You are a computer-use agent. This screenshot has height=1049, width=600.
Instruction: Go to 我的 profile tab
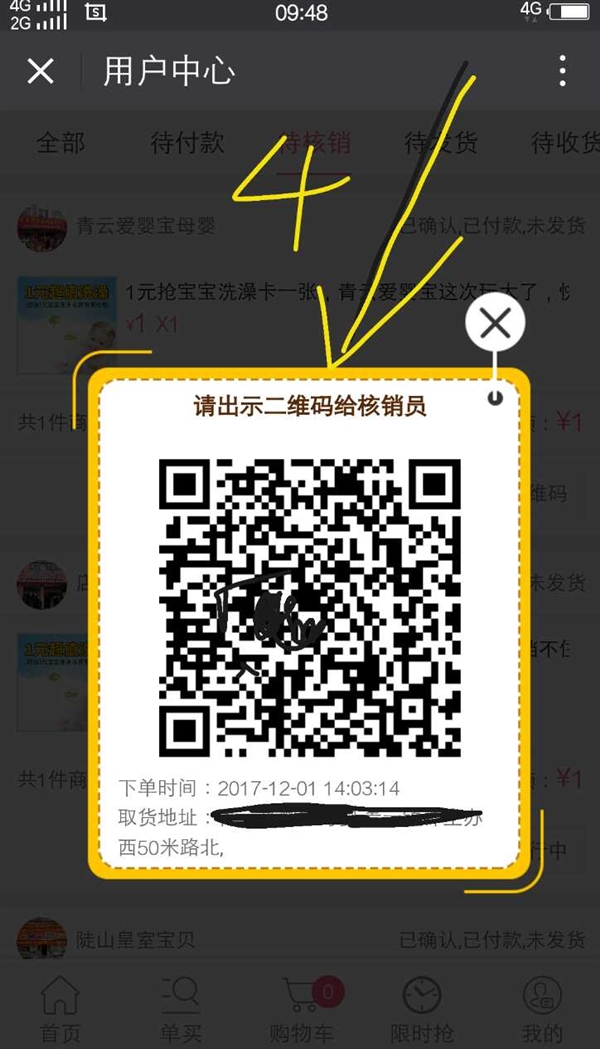click(x=541, y=1008)
